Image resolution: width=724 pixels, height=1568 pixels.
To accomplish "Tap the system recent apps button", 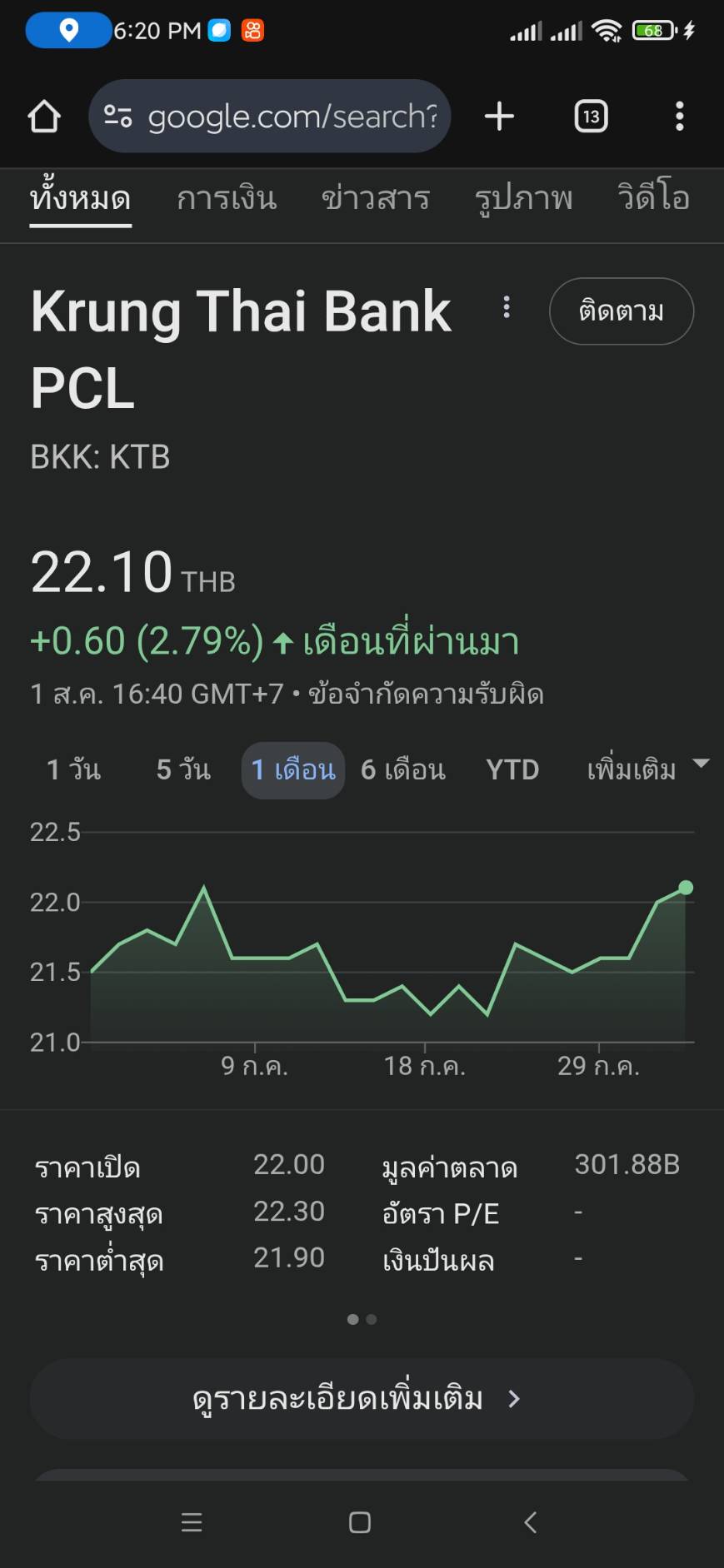I will (x=192, y=1523).
